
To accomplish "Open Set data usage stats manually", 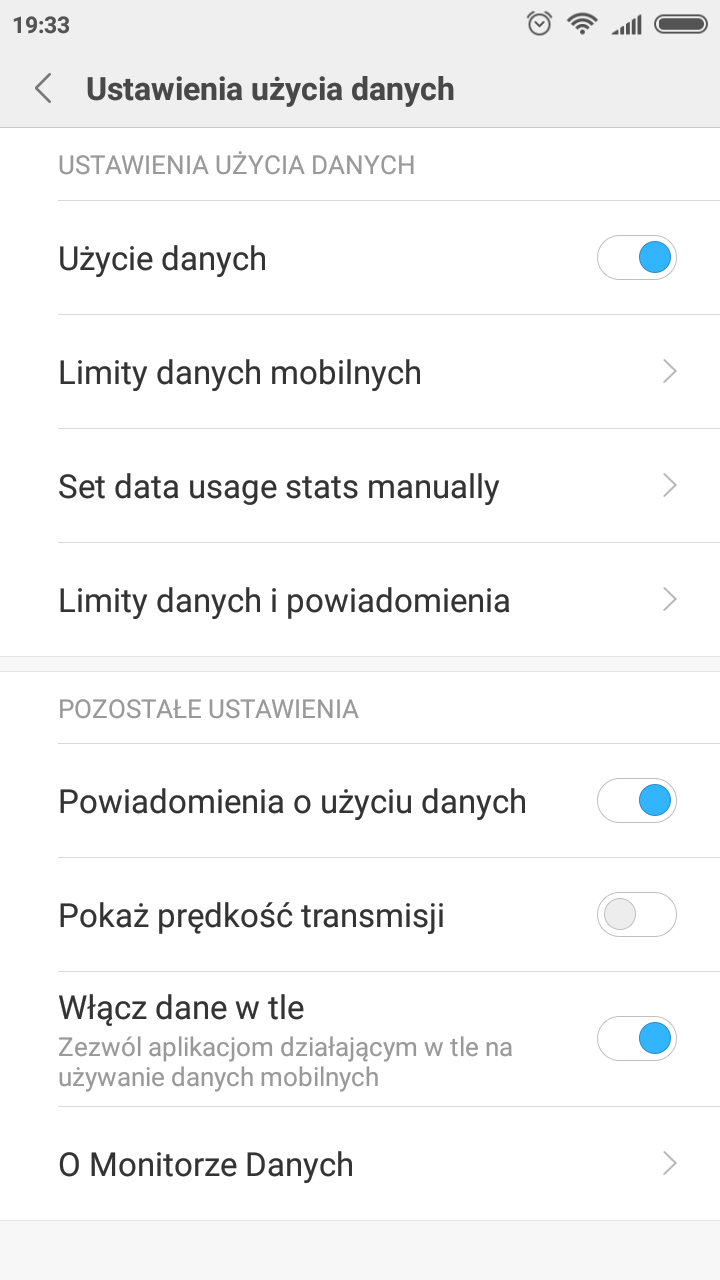I will tap(360, 487).
